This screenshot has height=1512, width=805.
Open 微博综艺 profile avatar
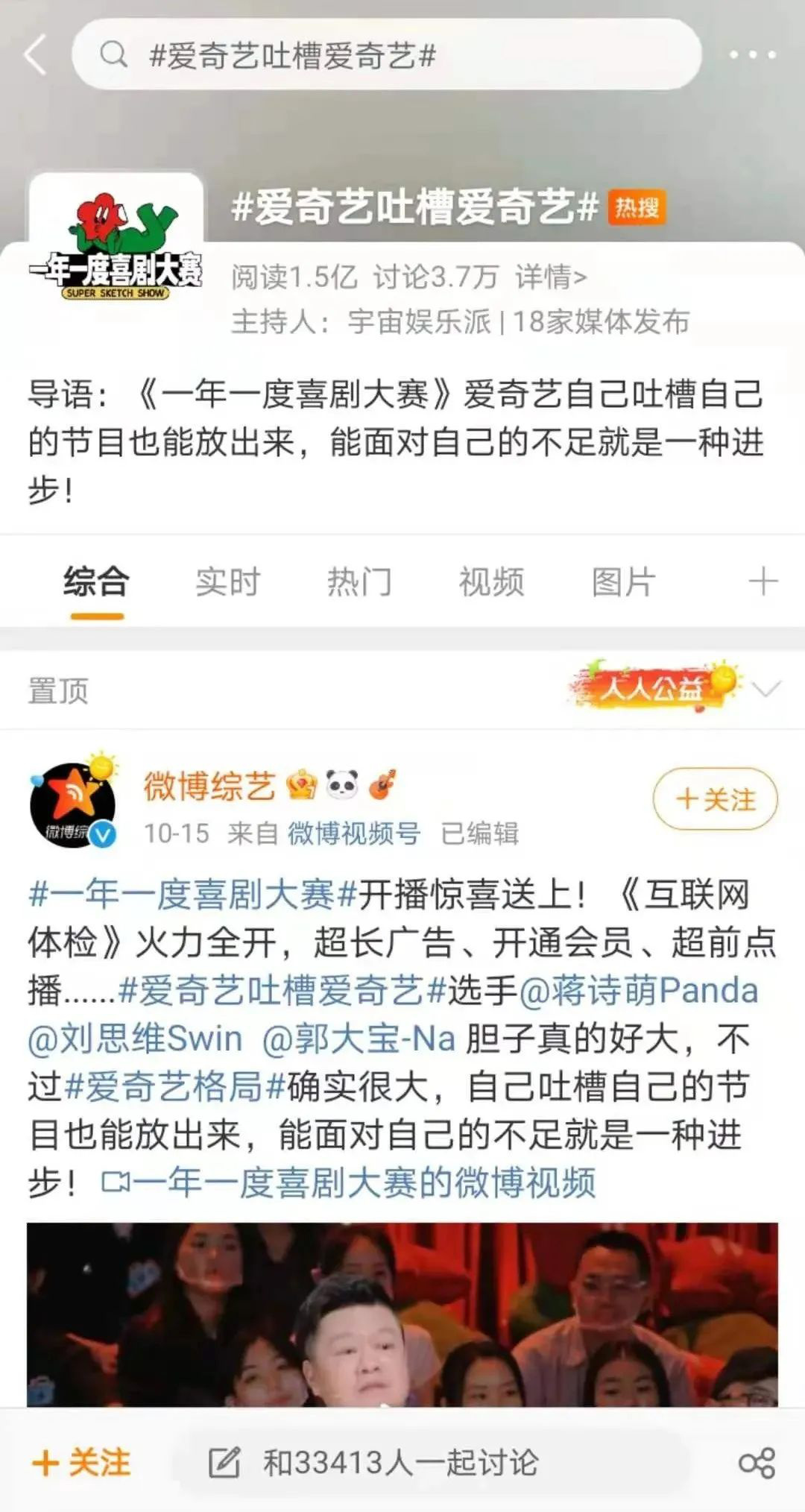pos(73,805)
